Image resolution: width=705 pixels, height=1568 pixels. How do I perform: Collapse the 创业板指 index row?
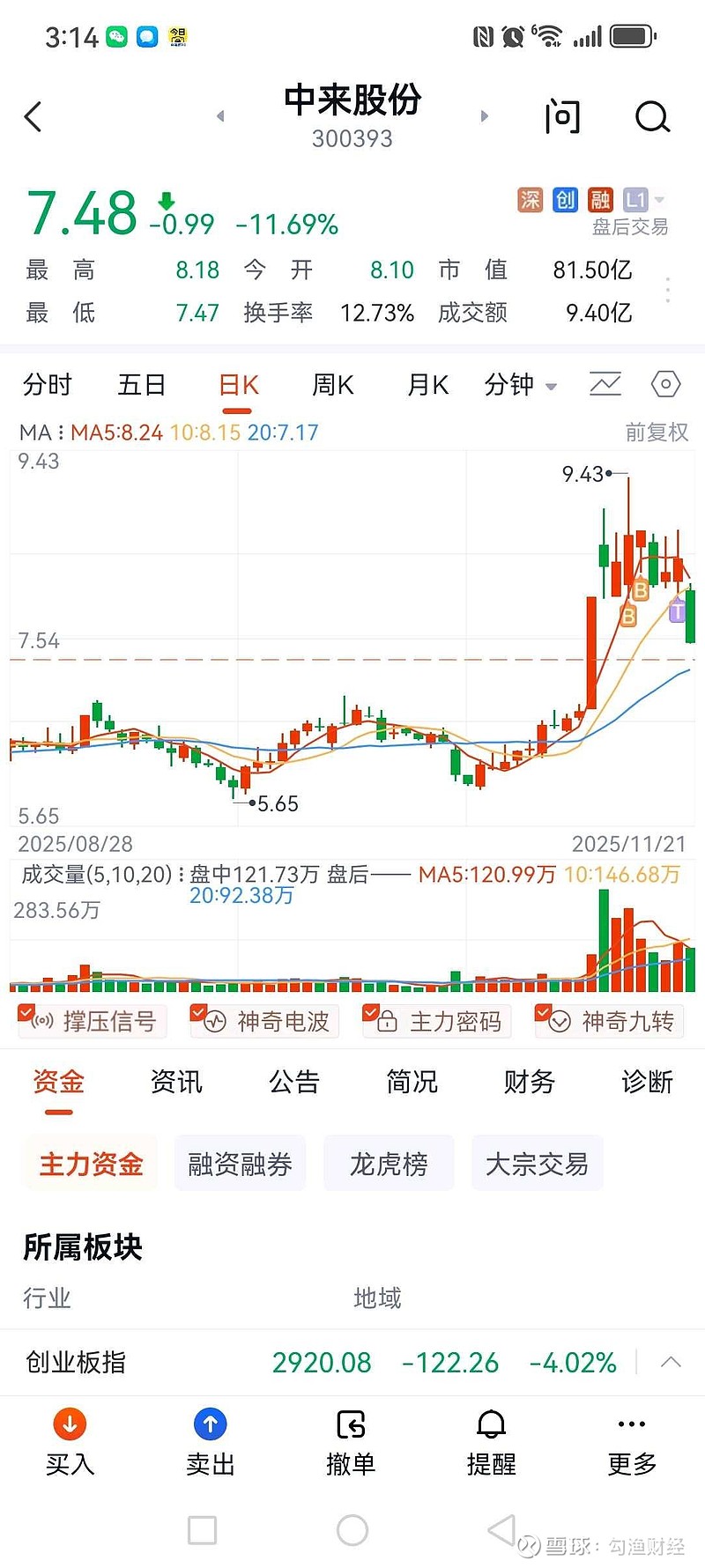tap(671, 1363)
